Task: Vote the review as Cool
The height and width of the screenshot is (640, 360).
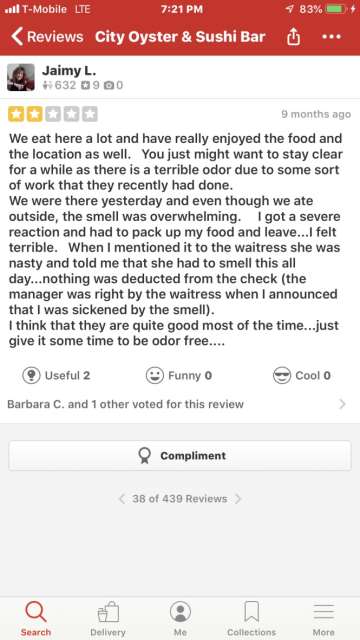Action: click(302, 375)
